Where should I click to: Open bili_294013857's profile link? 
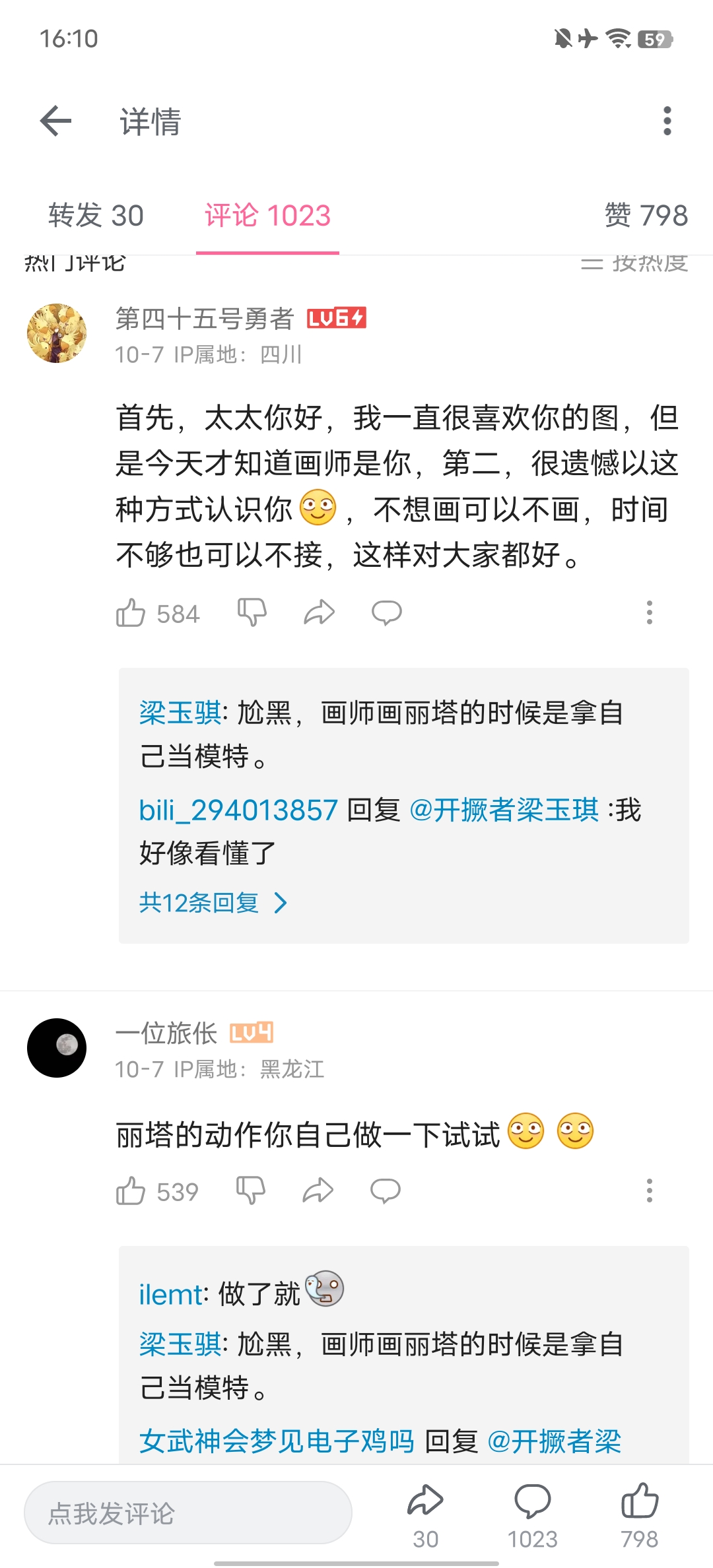click(238, 810)
